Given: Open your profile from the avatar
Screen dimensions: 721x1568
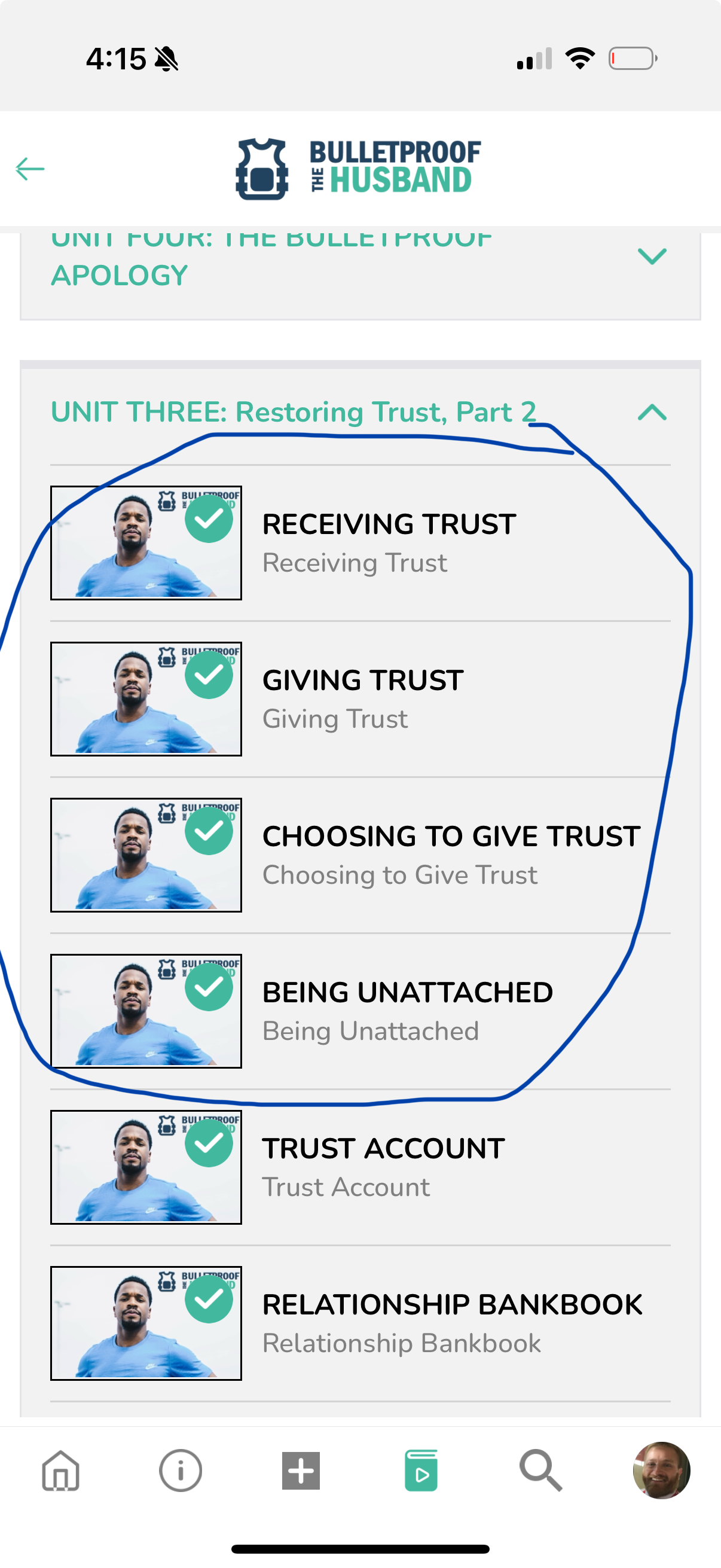Looking at the screenshot, I should 661,1471.
